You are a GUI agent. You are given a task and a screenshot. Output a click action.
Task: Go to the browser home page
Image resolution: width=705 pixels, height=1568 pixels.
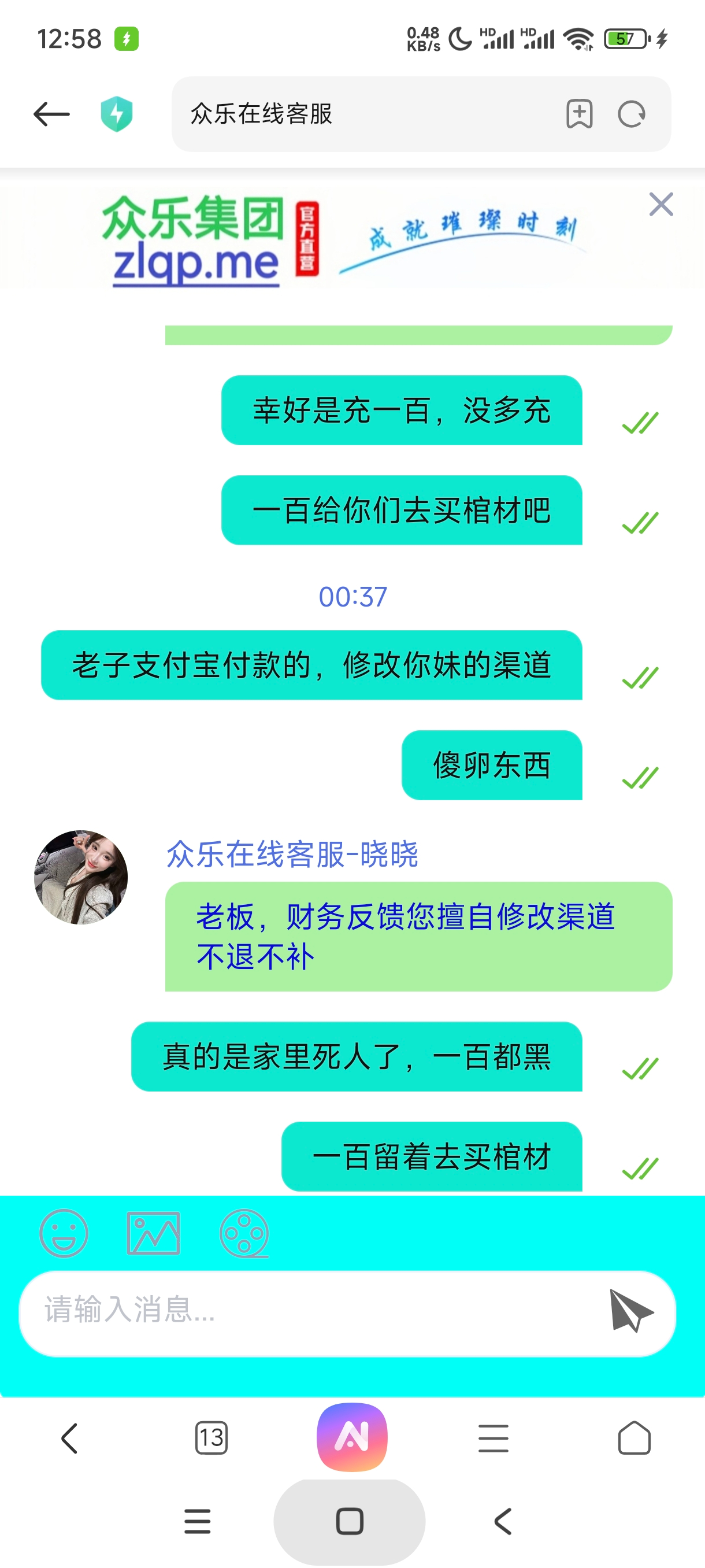[634, 1438]
